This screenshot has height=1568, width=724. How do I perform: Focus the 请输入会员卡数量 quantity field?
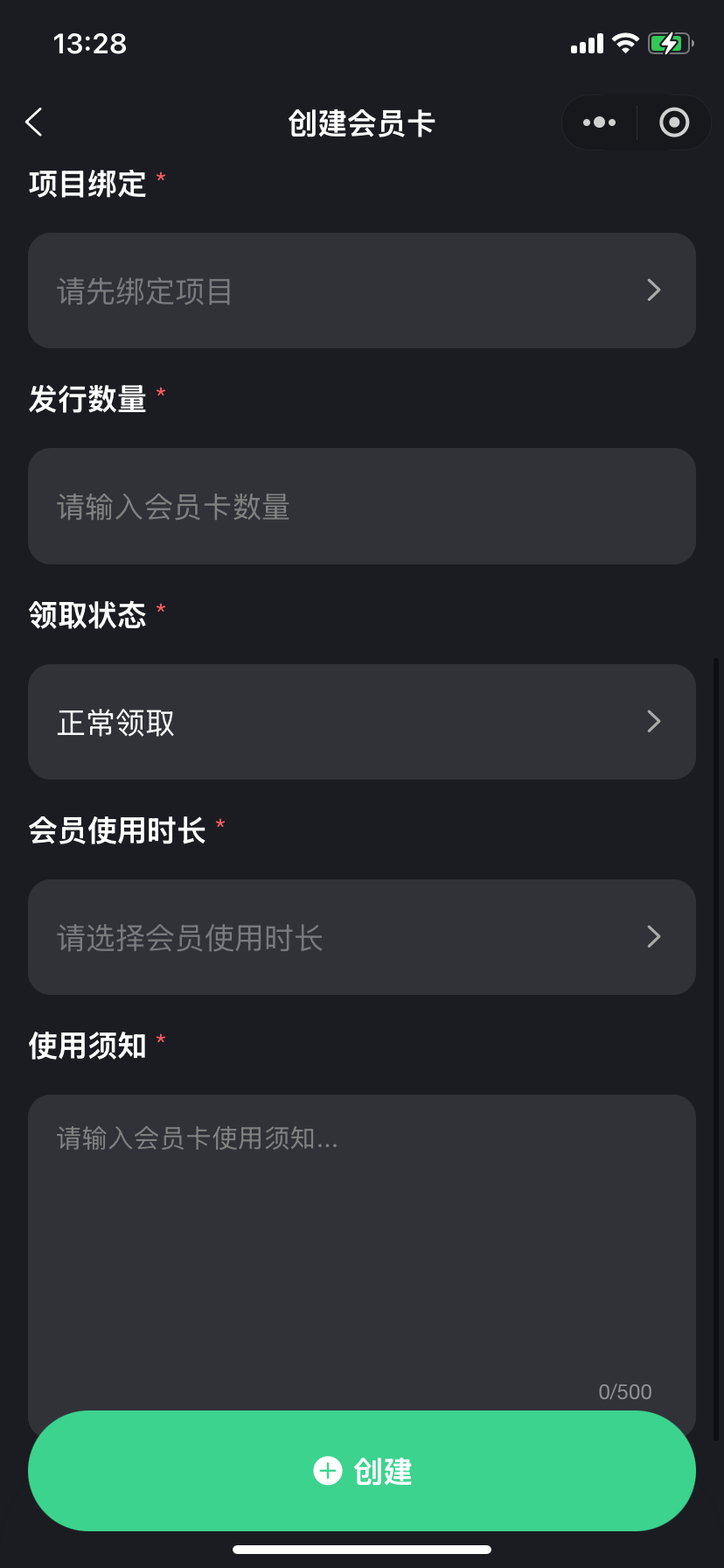[362, 506]
